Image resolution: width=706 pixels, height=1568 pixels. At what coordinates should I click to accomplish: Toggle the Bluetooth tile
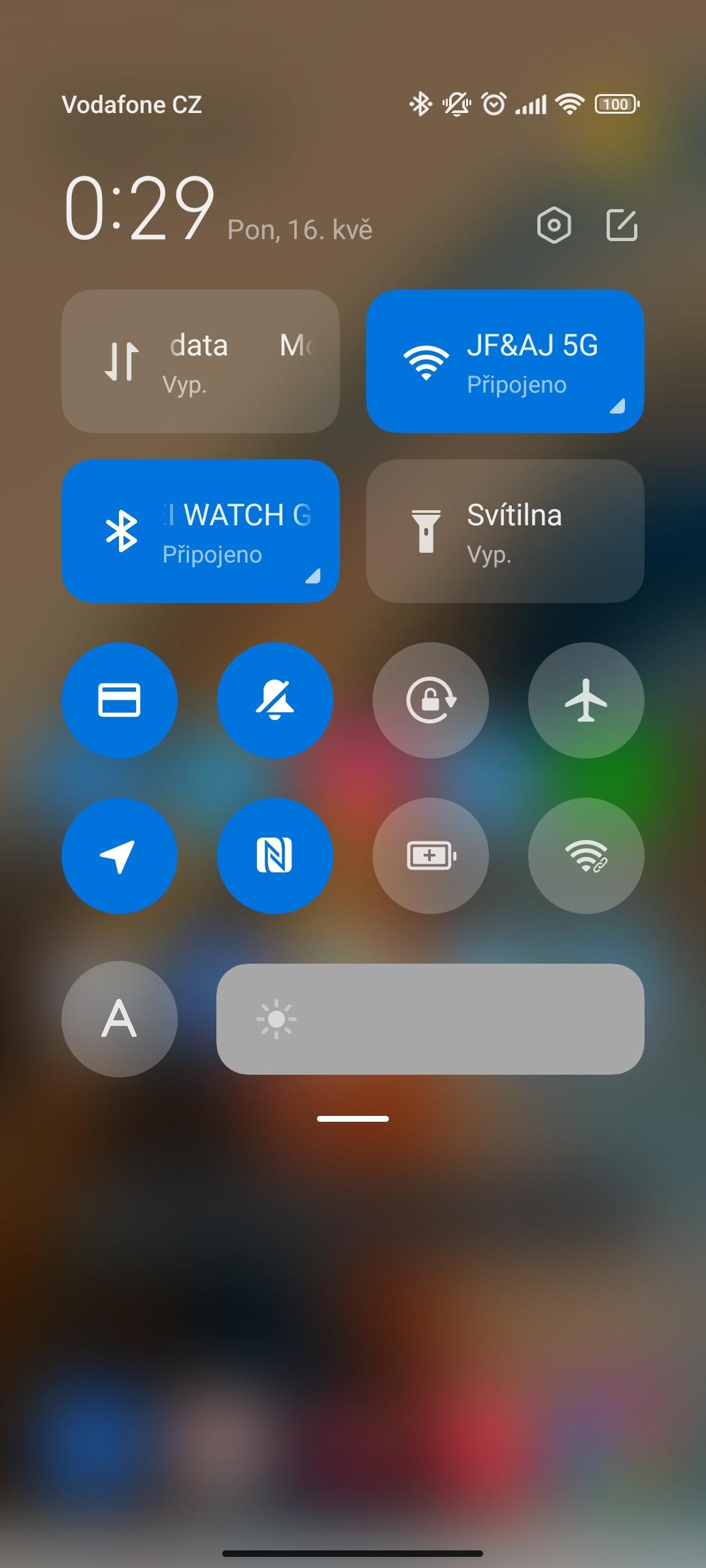[x=201, y=531]
